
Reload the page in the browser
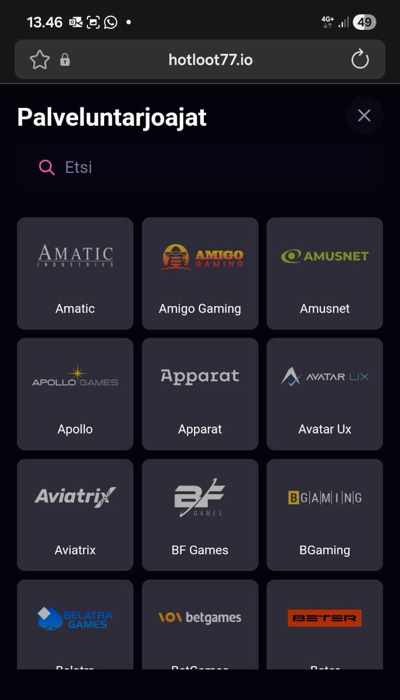coord(360,59)
